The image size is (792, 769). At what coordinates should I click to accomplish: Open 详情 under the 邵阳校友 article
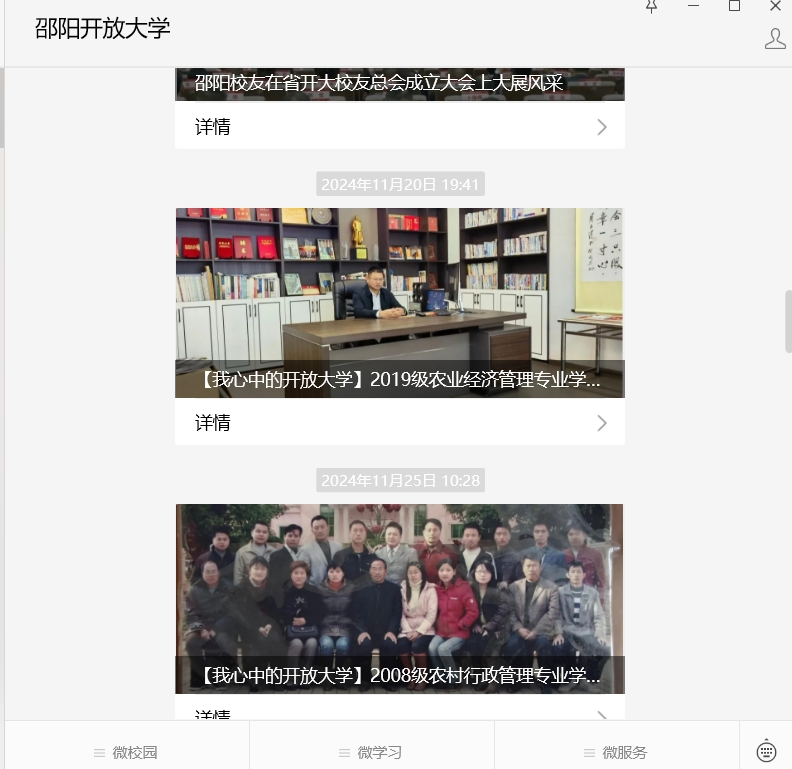399,127
